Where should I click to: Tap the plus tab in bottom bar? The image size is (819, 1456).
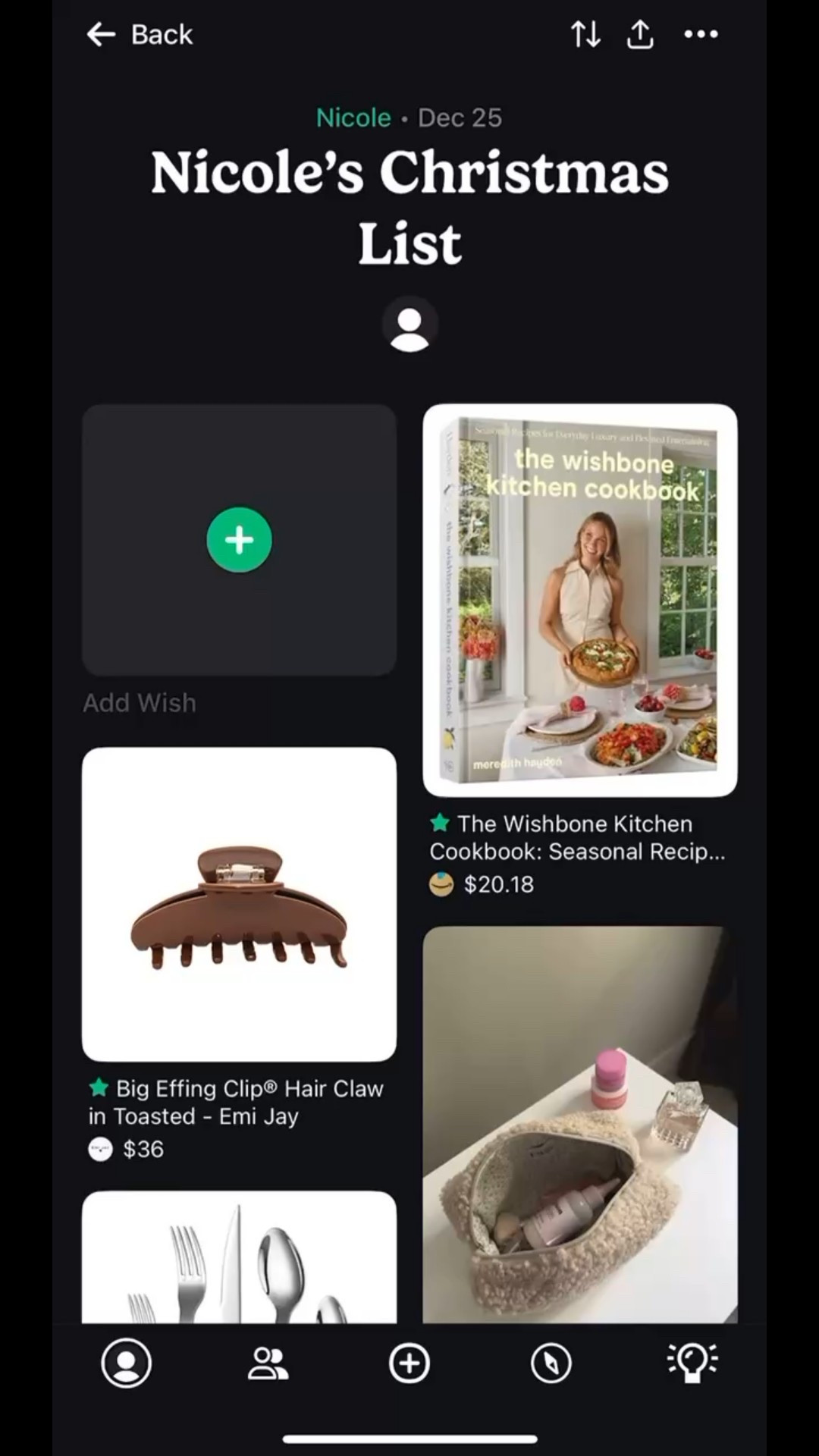409,1363
